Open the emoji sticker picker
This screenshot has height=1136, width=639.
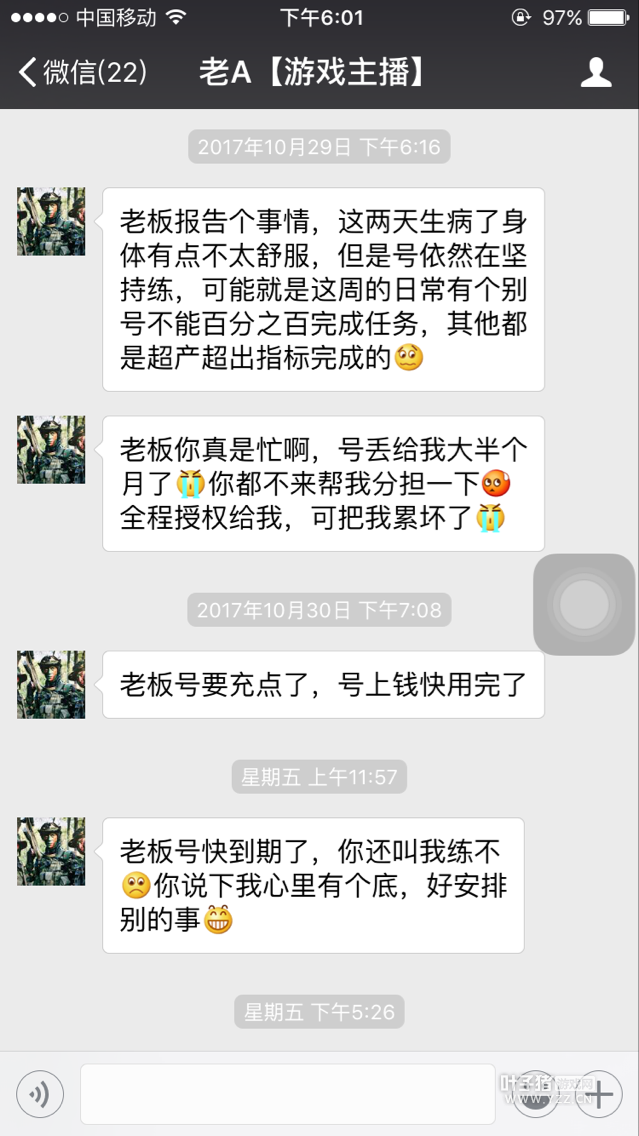538,1095
